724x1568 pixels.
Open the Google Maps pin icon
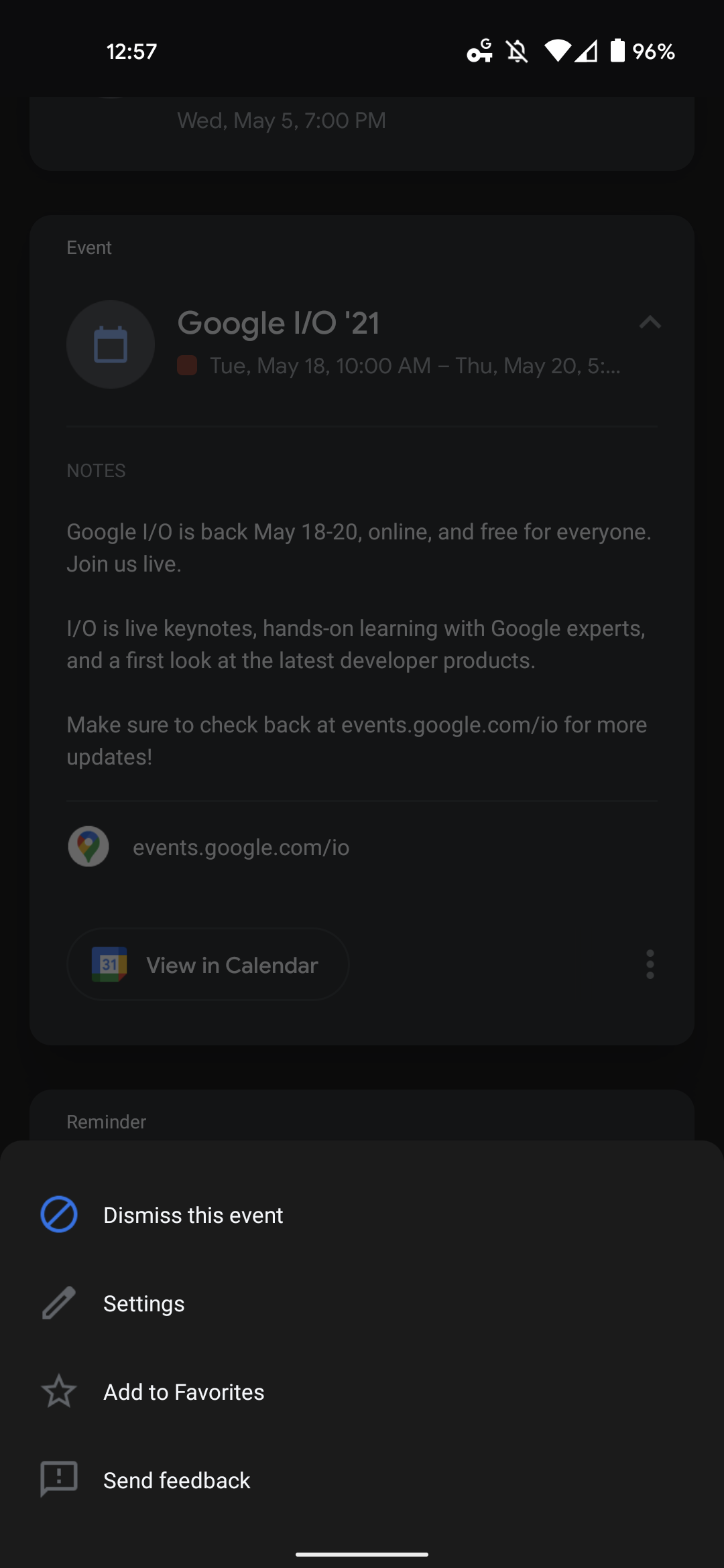88,846
